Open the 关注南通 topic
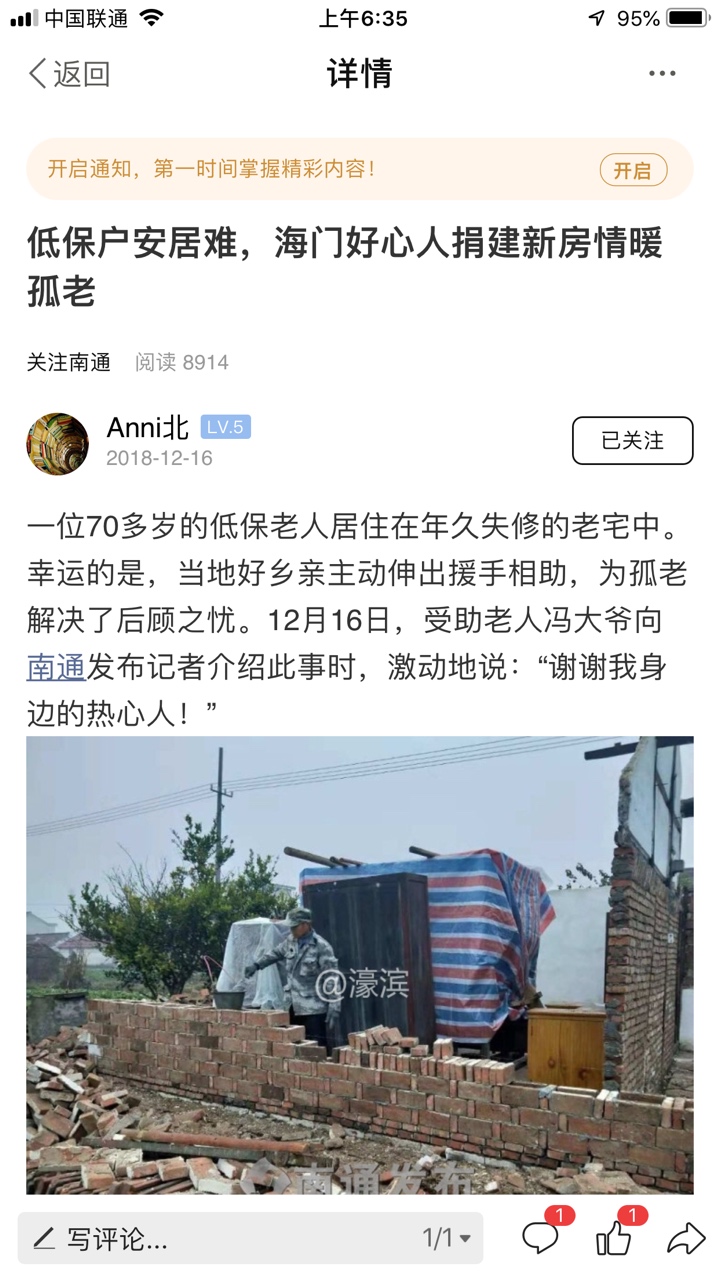Viewport: 720px width, 1280px height. pos(68,362)
